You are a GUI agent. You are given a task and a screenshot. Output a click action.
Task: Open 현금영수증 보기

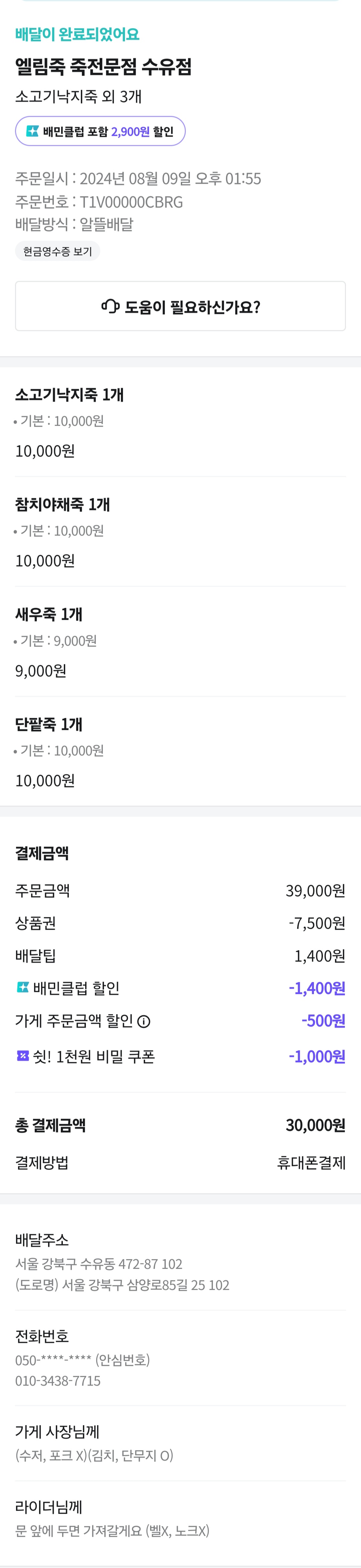click(57, 251)
